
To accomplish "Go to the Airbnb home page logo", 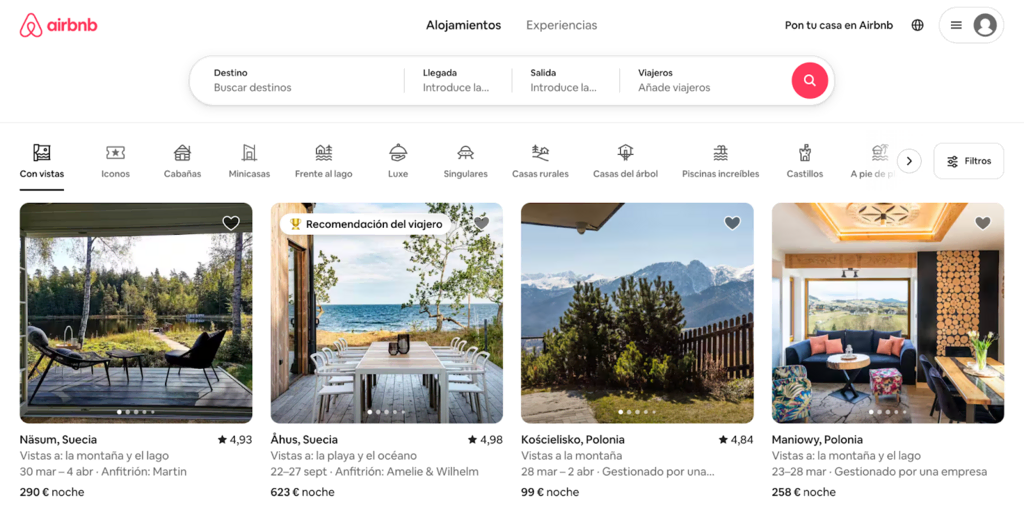I will [x=59, y=25].
